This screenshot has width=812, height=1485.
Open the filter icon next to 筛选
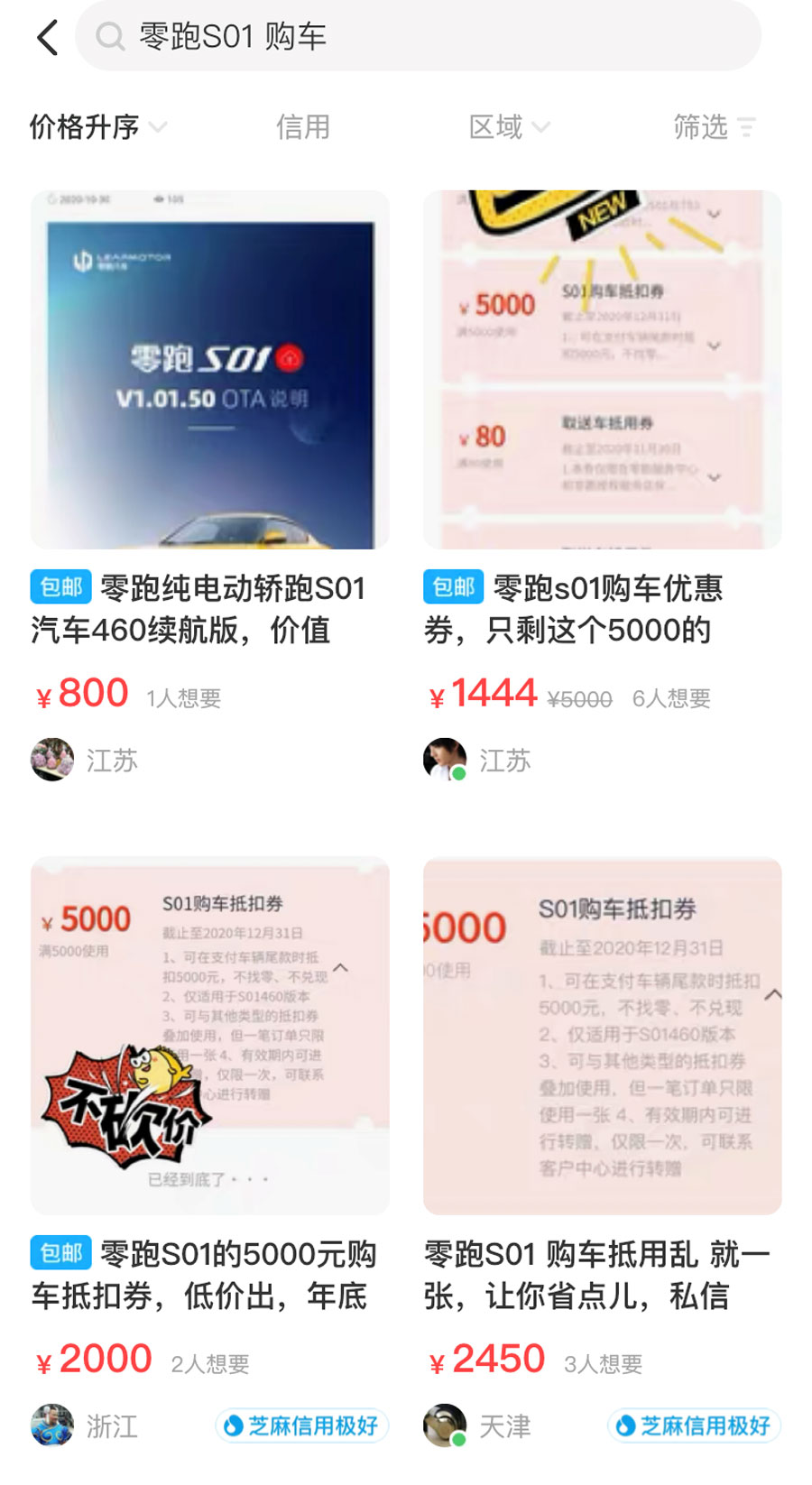tap(748, 127)
